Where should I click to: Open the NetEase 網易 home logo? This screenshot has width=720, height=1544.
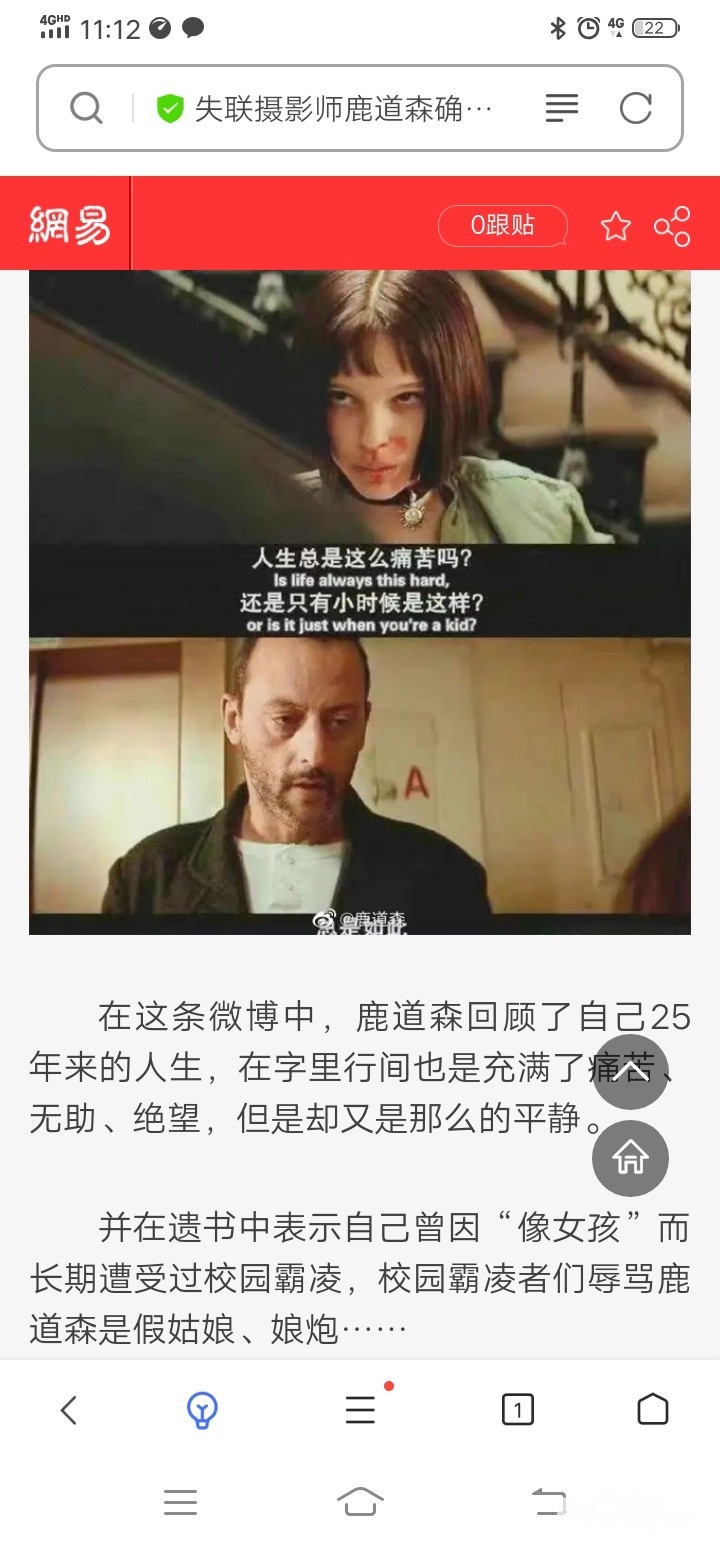click(x=69, y=225)
